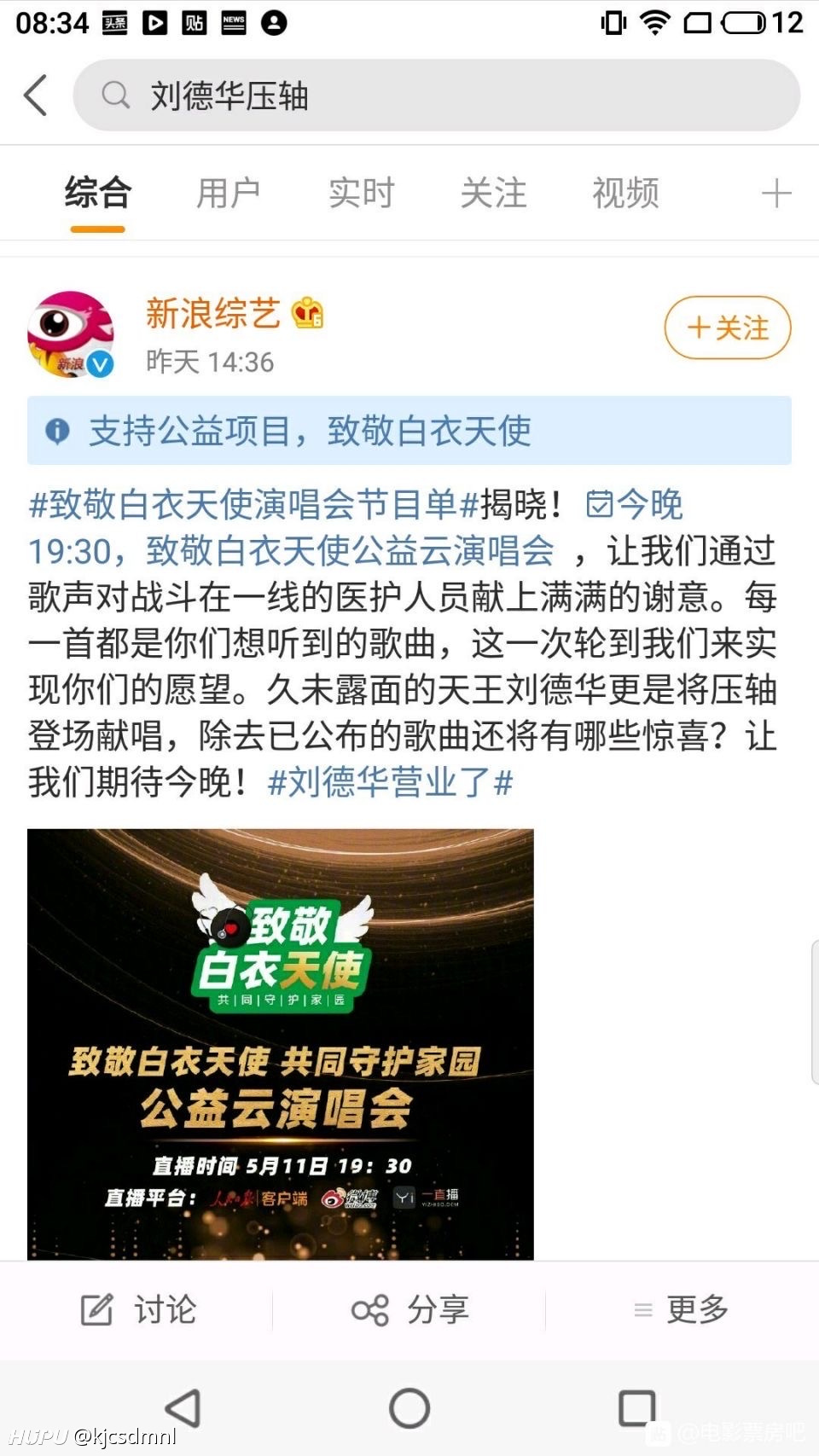Open hashtag #致敬白衣天使演唱会节目单#
The height and width of the screenshot is (1456, 819).
pyautogui.click(x=253, y=504)
